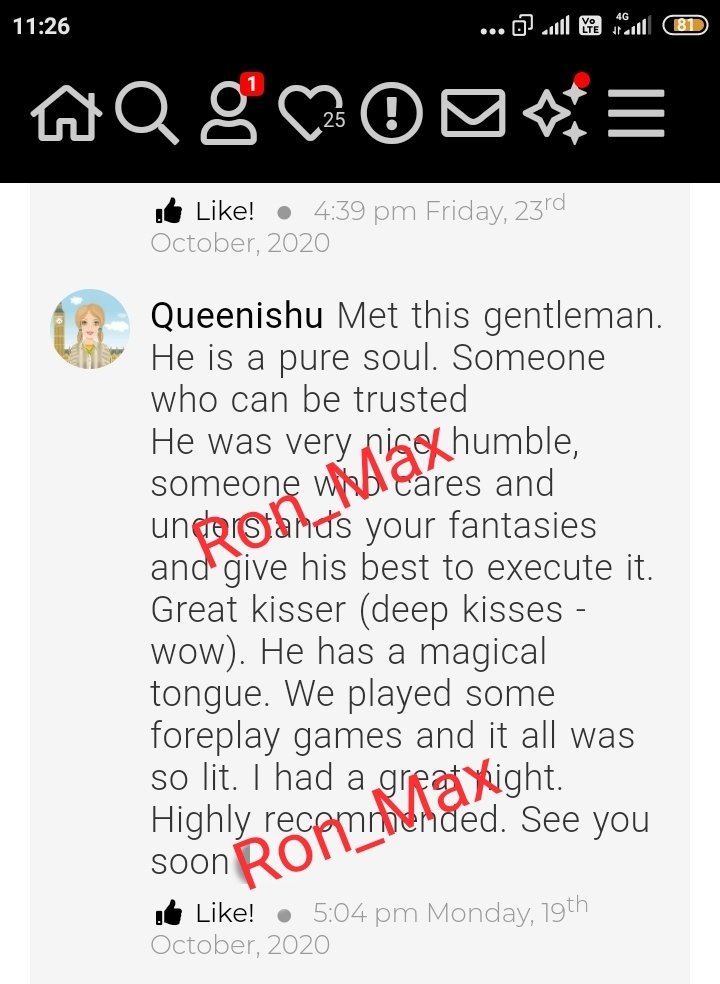
Task: Open the exclamation alerts icon
Action: pos(392,115)
